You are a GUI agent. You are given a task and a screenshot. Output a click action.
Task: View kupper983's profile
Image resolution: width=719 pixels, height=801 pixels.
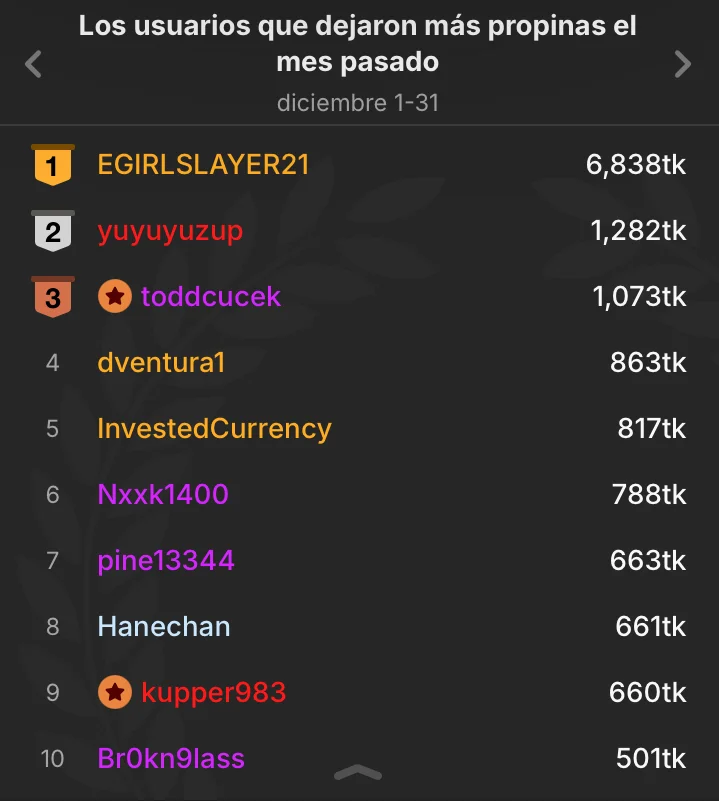pos(213,692)
